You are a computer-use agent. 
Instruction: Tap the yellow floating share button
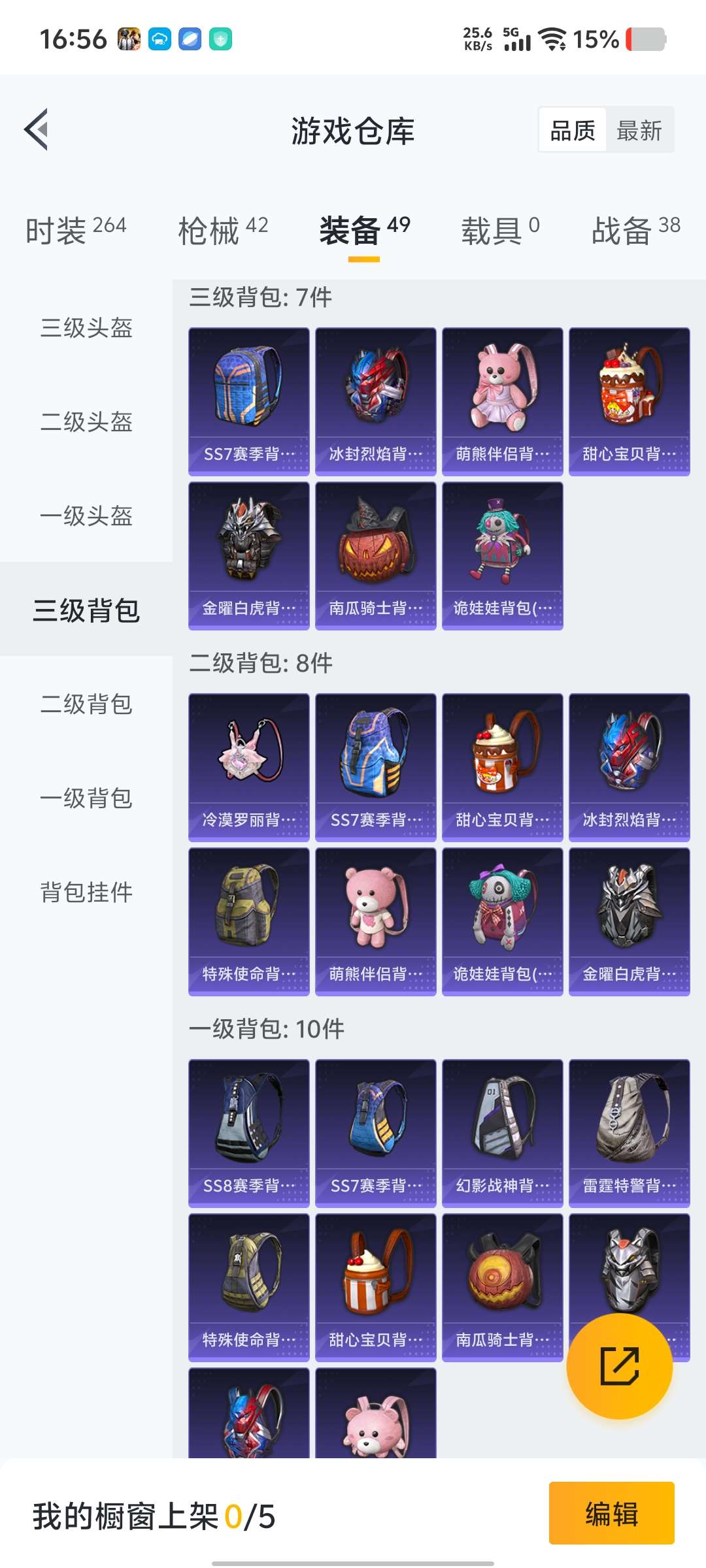coord(619,1366)
